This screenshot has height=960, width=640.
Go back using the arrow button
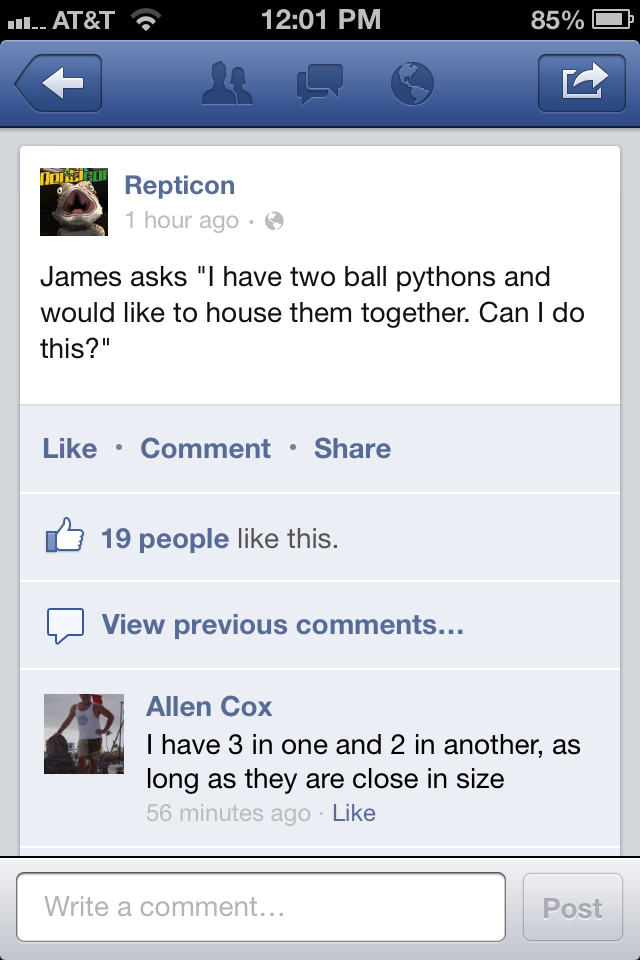coord(59,84)
